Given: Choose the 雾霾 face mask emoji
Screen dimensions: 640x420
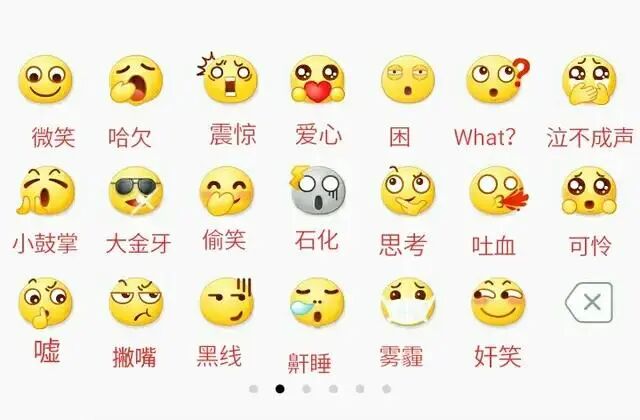Looking at the screenshot, I should [407, 303].
